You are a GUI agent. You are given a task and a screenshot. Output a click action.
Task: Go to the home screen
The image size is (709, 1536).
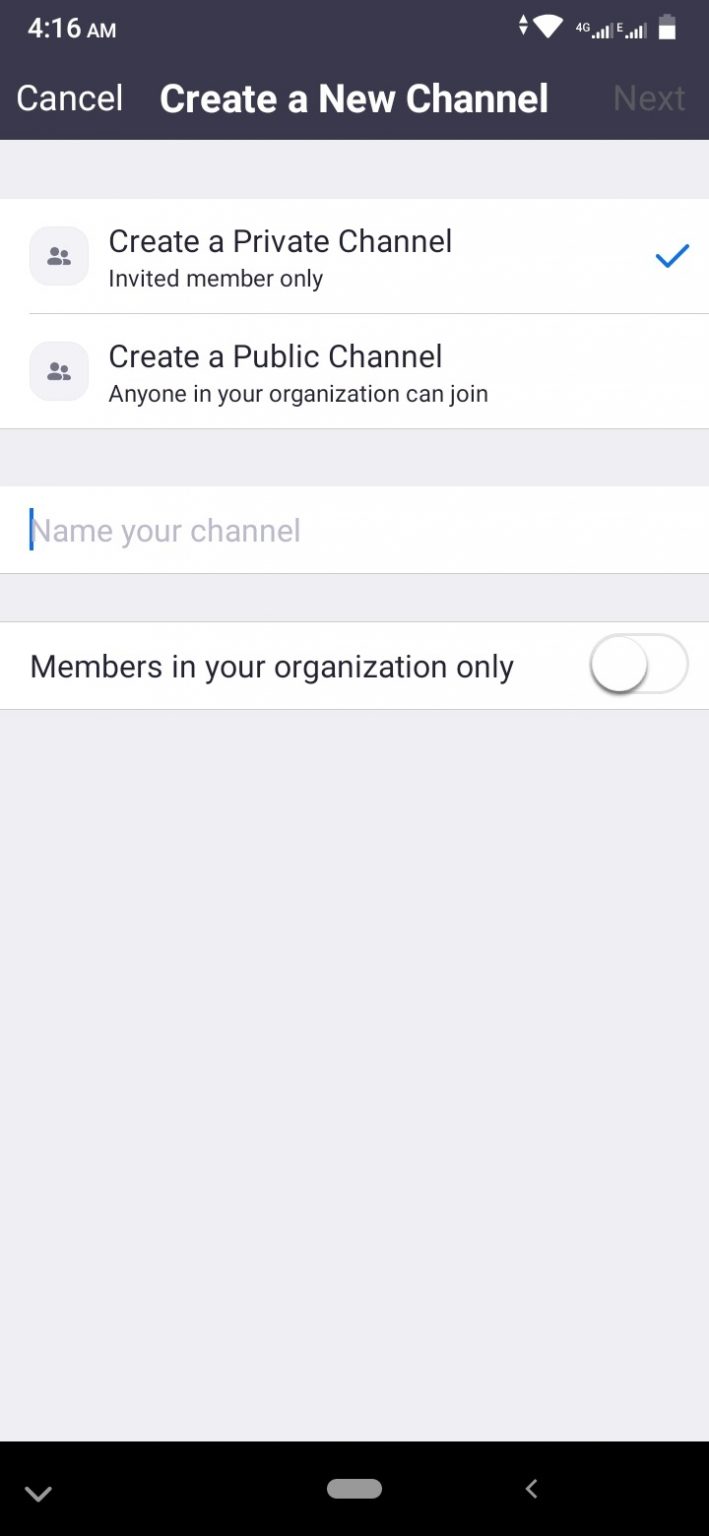pos(354,1489)
